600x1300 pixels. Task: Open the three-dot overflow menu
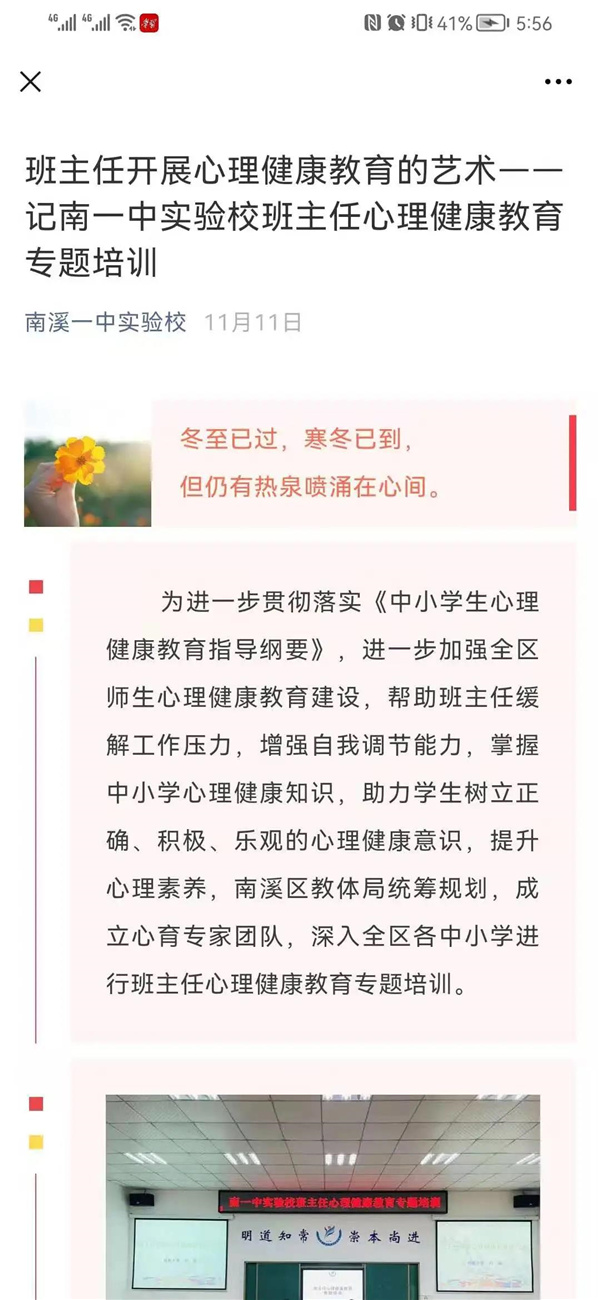pos(558,82)
